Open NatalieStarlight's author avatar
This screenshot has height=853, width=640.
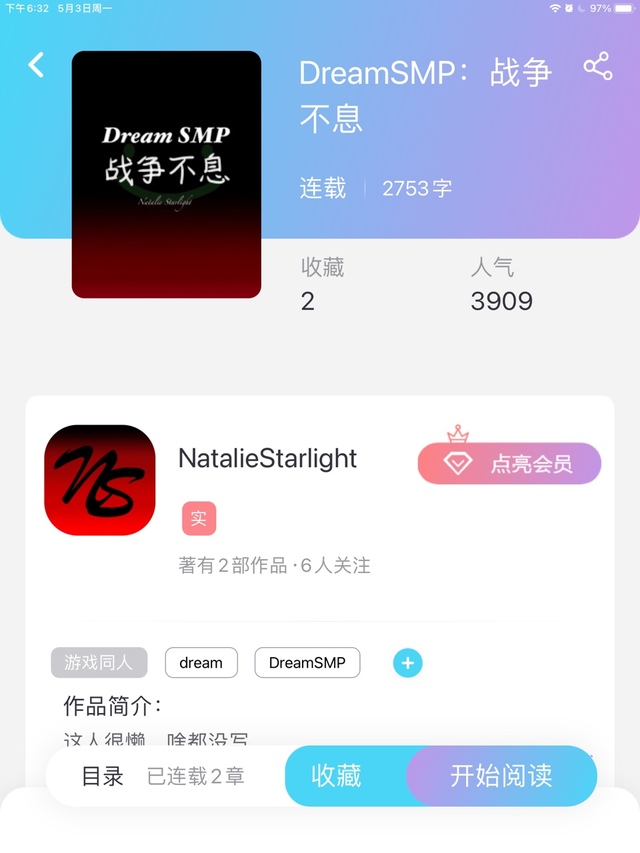coord(100,480)
